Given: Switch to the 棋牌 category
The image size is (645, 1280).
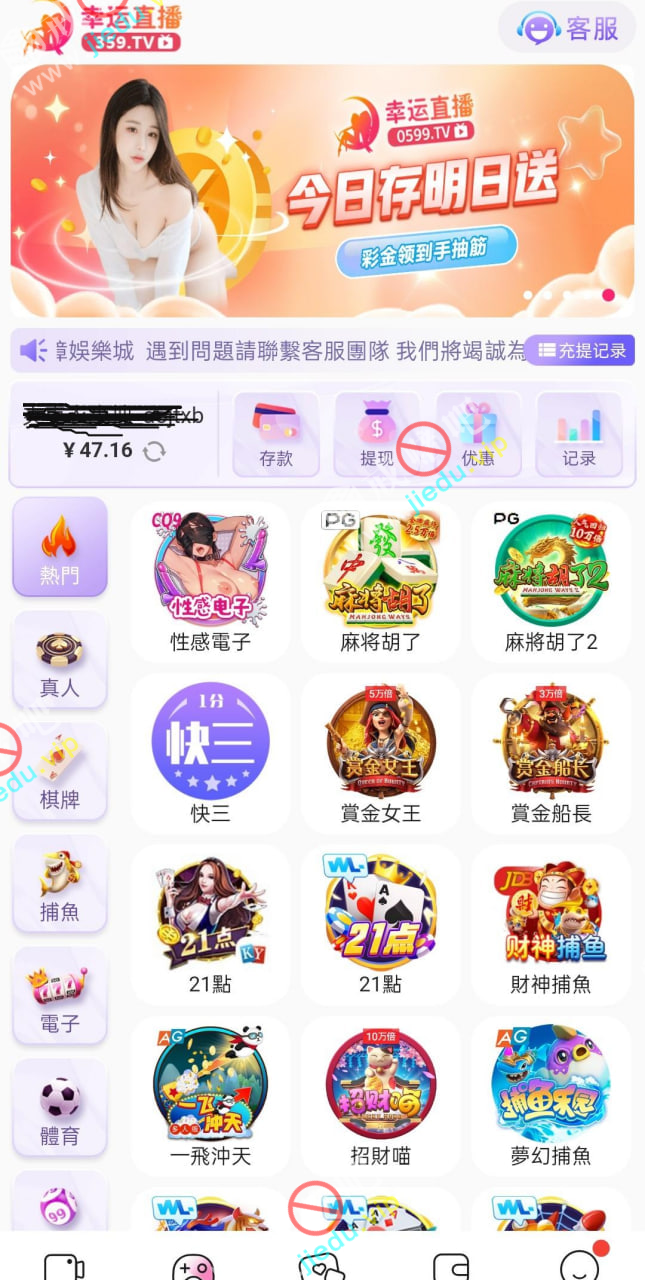Looking at the screenshot, I should (60, 772).
